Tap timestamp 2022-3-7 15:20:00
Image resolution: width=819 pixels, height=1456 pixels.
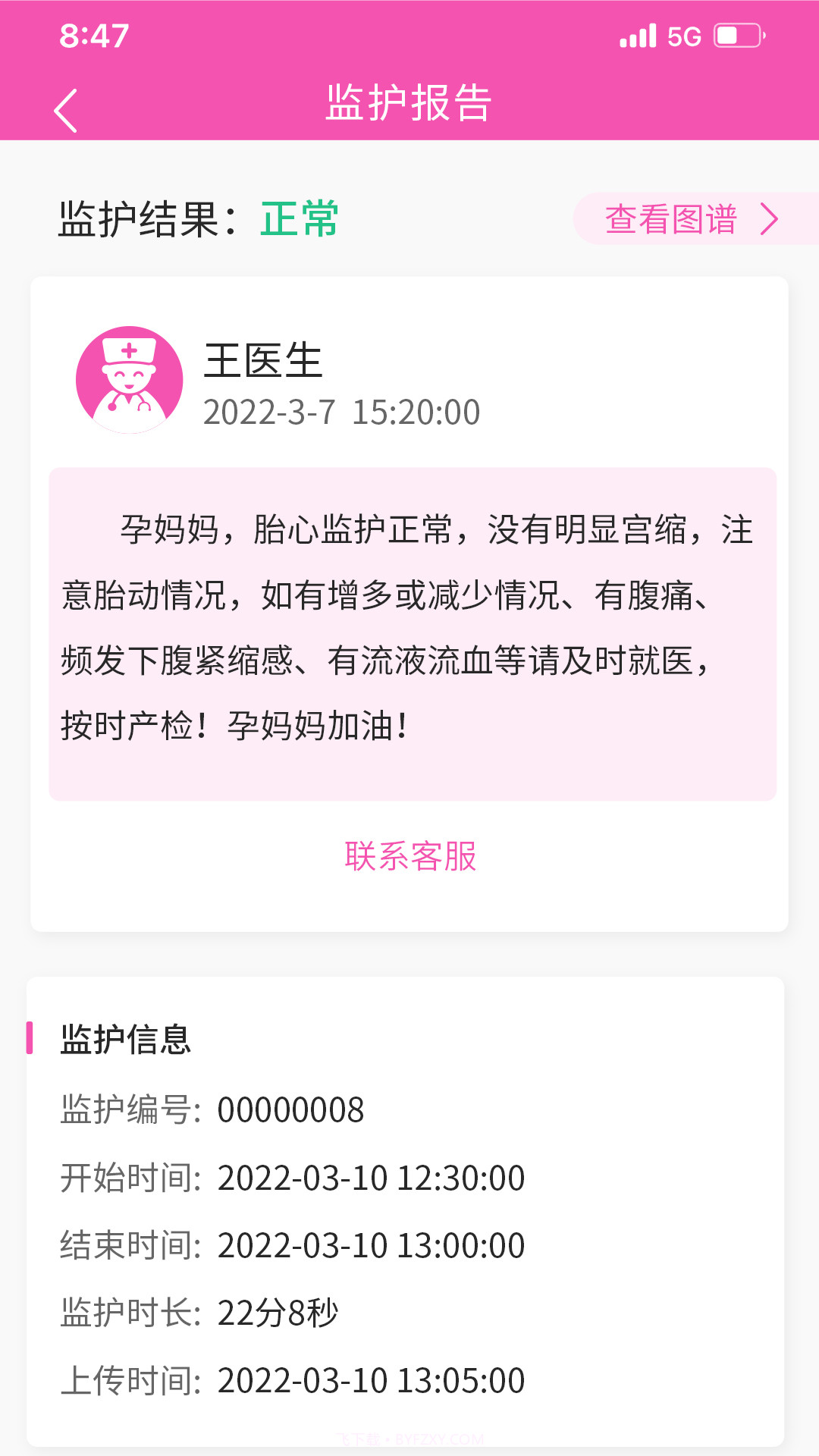pyautogui.click(x=343, y=413)
